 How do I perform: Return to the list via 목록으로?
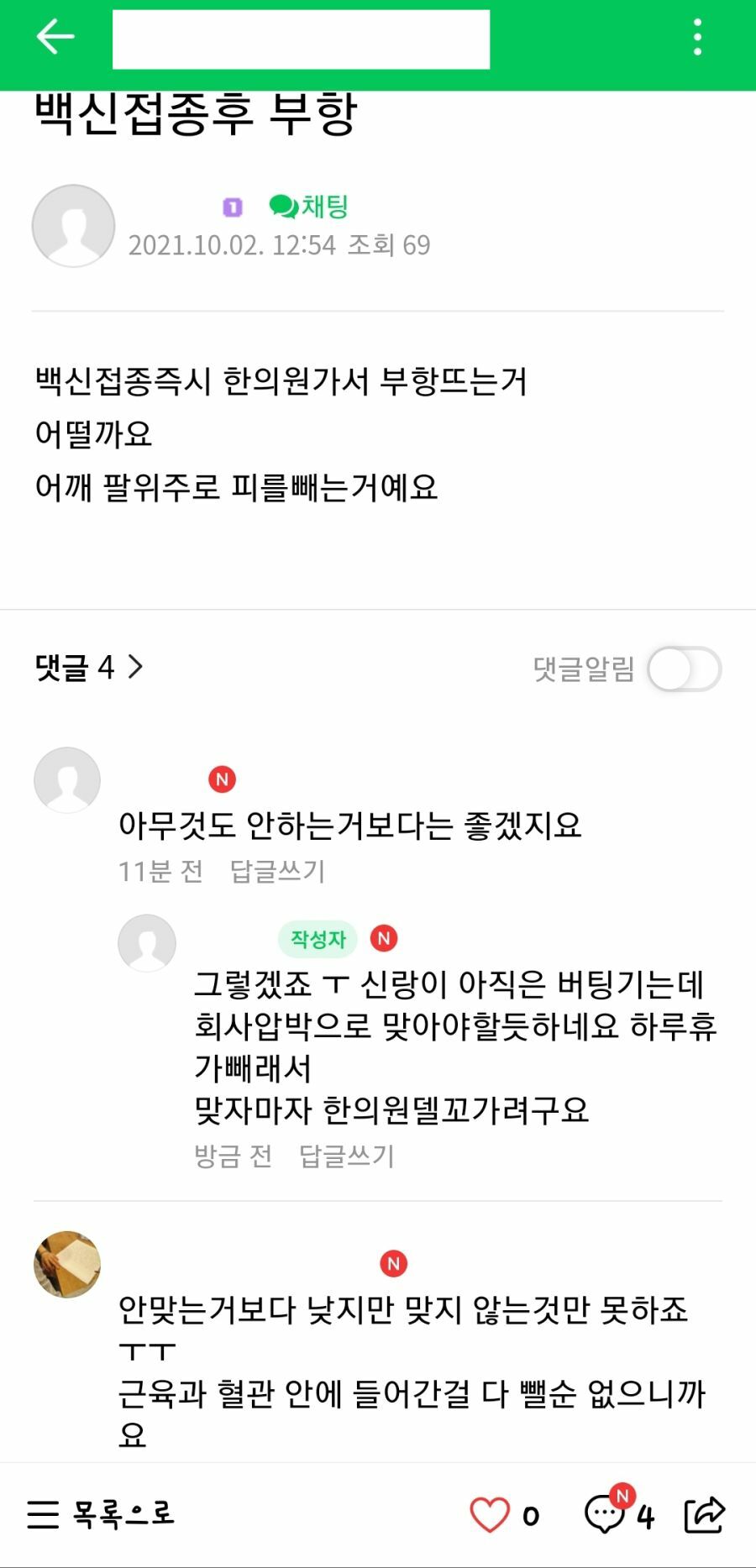pyautogui.click(x=101, y=1513)
